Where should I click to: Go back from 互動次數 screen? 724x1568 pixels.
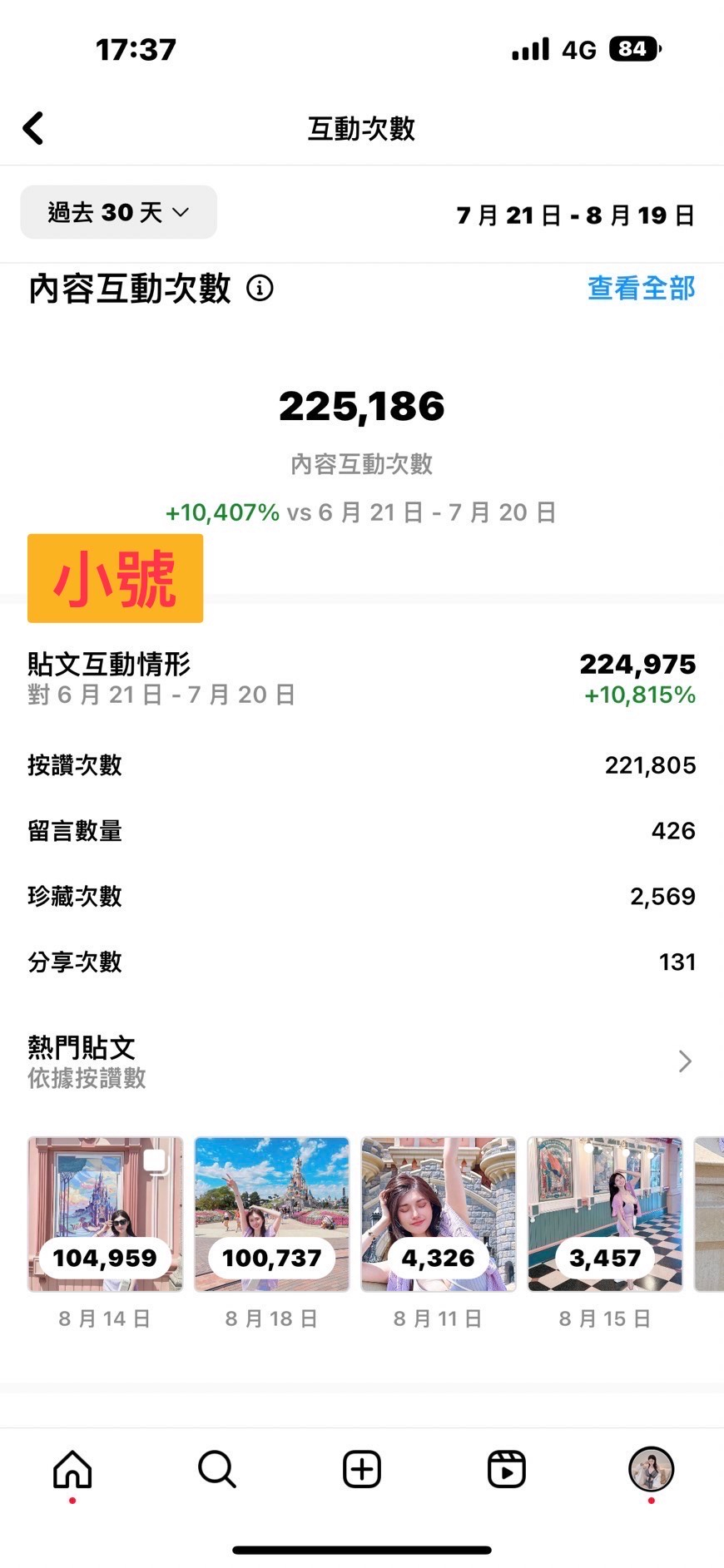point(33,129)
